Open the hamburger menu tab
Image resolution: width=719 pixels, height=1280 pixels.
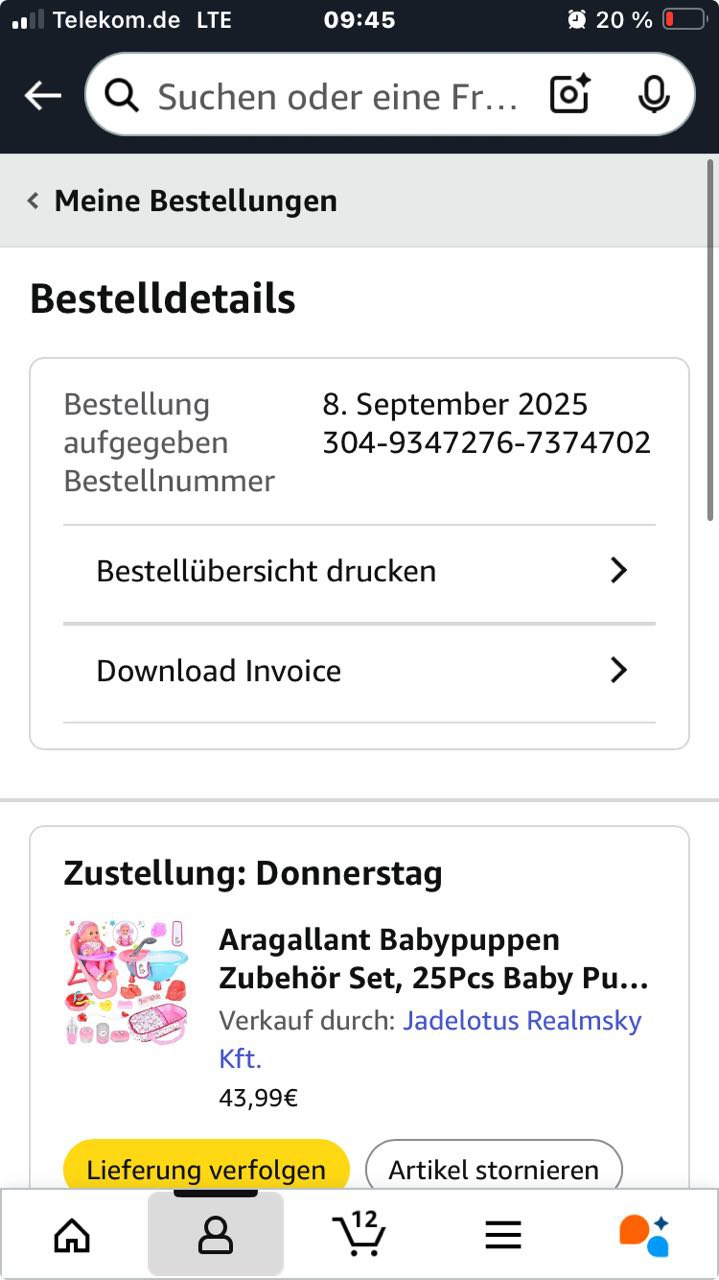(x=503, y=1234)
